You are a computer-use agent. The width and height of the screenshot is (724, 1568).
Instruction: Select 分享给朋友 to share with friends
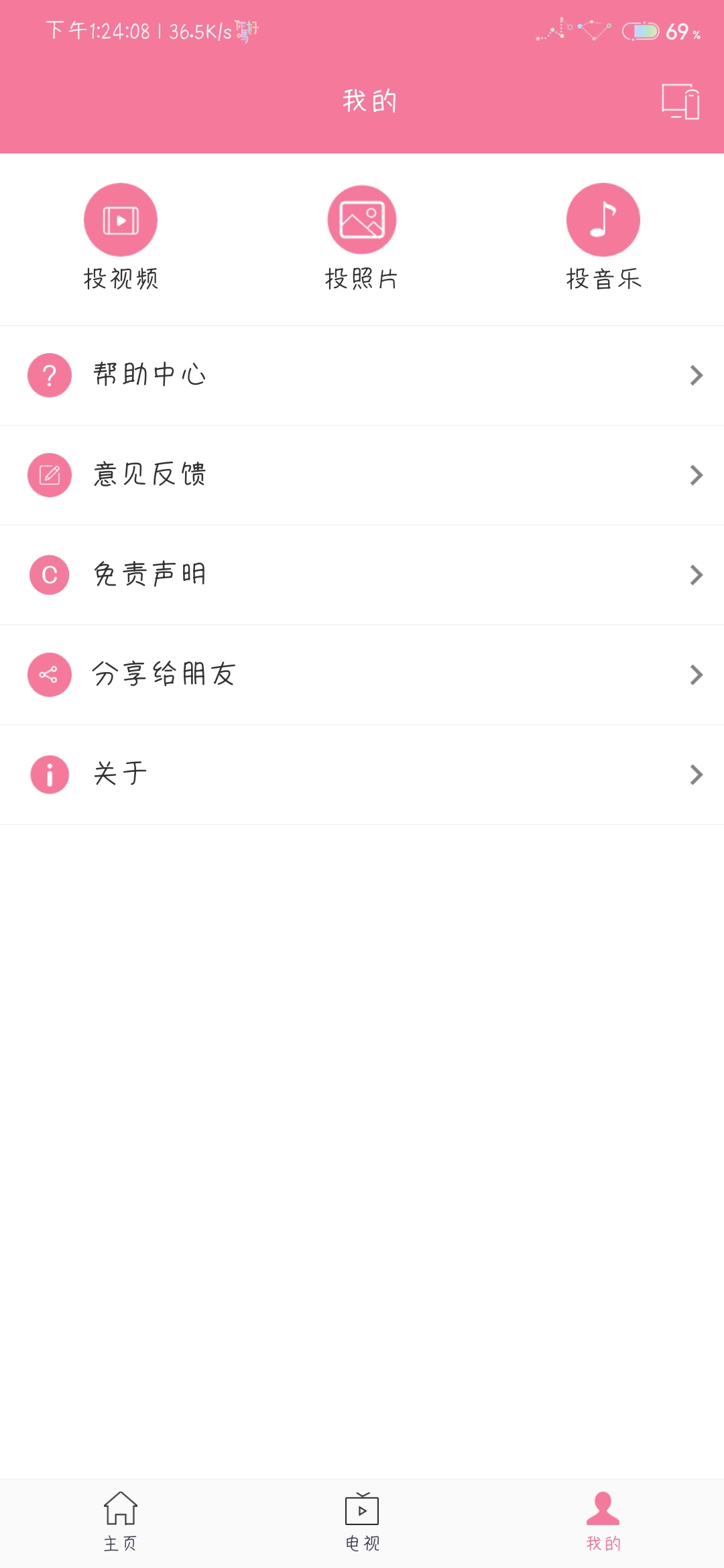point(362,675)
